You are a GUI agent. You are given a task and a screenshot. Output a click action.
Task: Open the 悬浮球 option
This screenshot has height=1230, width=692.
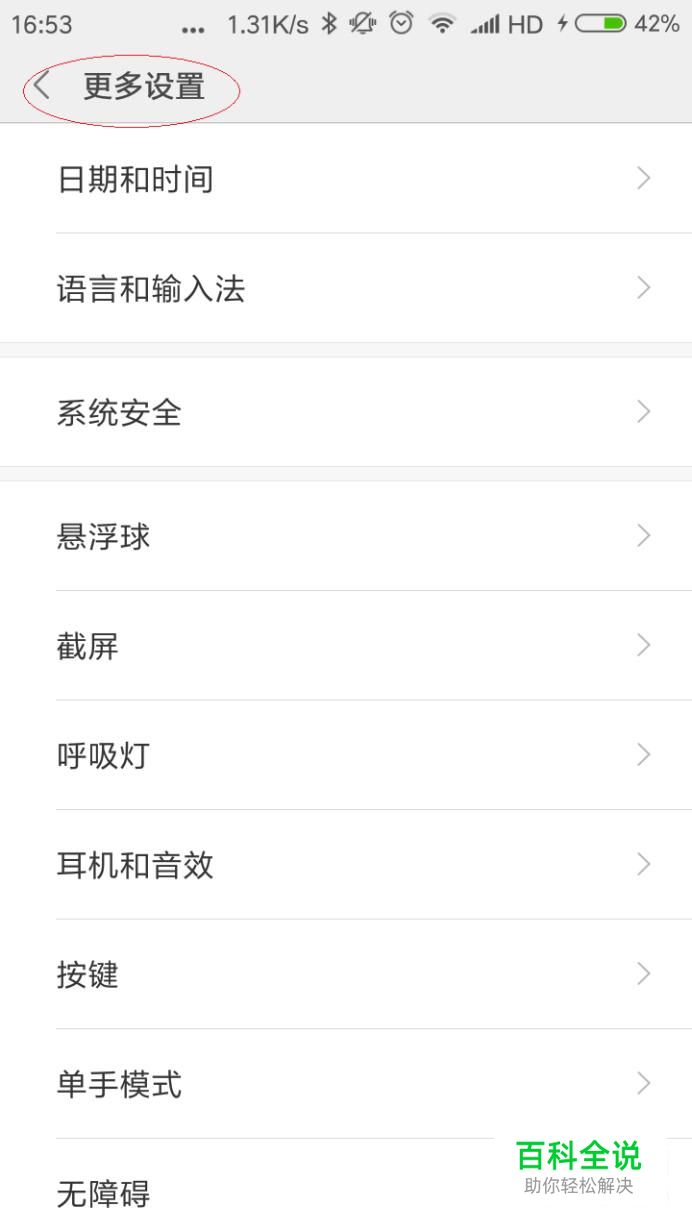click(x=346, y=537)
